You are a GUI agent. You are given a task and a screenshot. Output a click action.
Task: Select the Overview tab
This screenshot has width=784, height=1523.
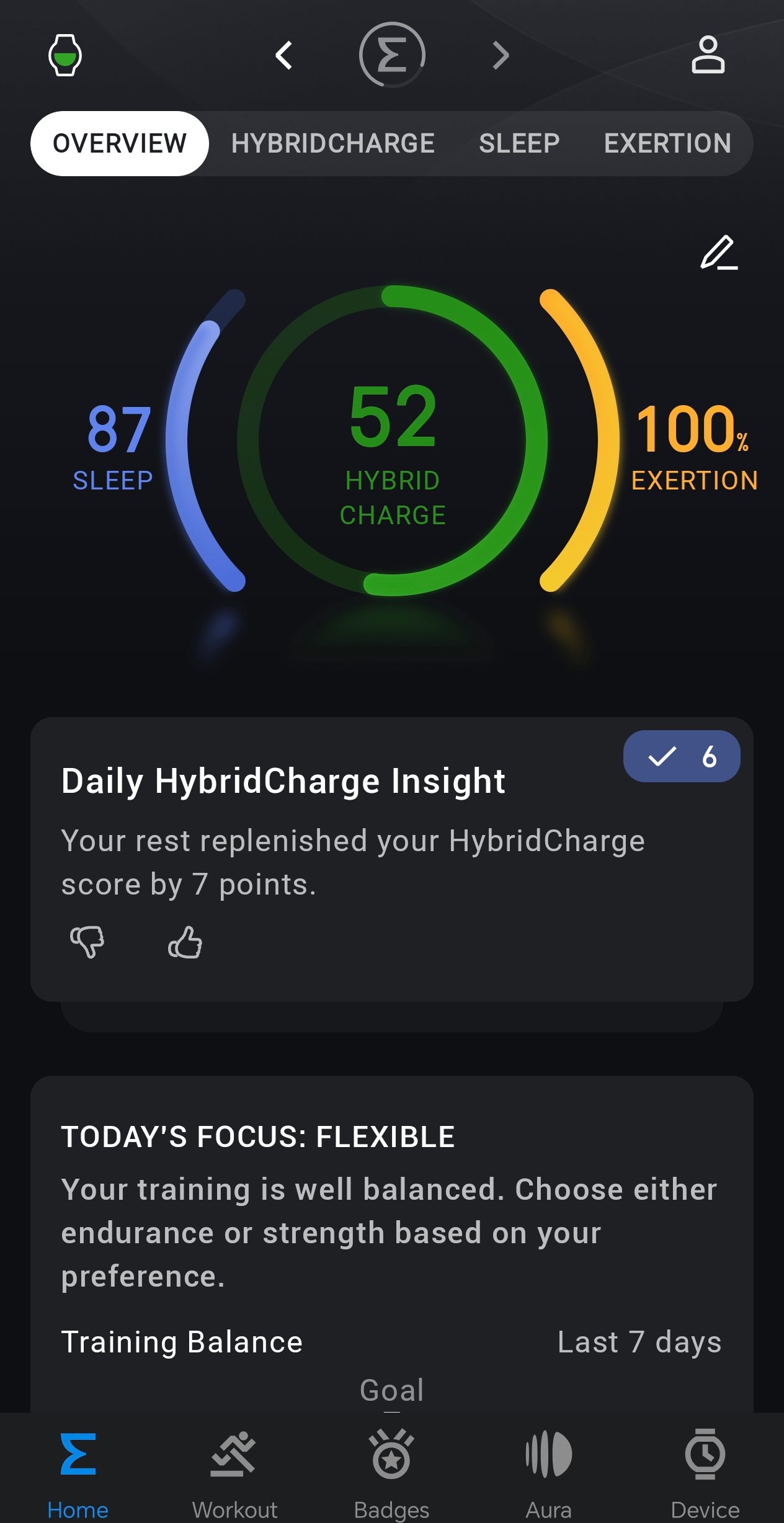120,143
